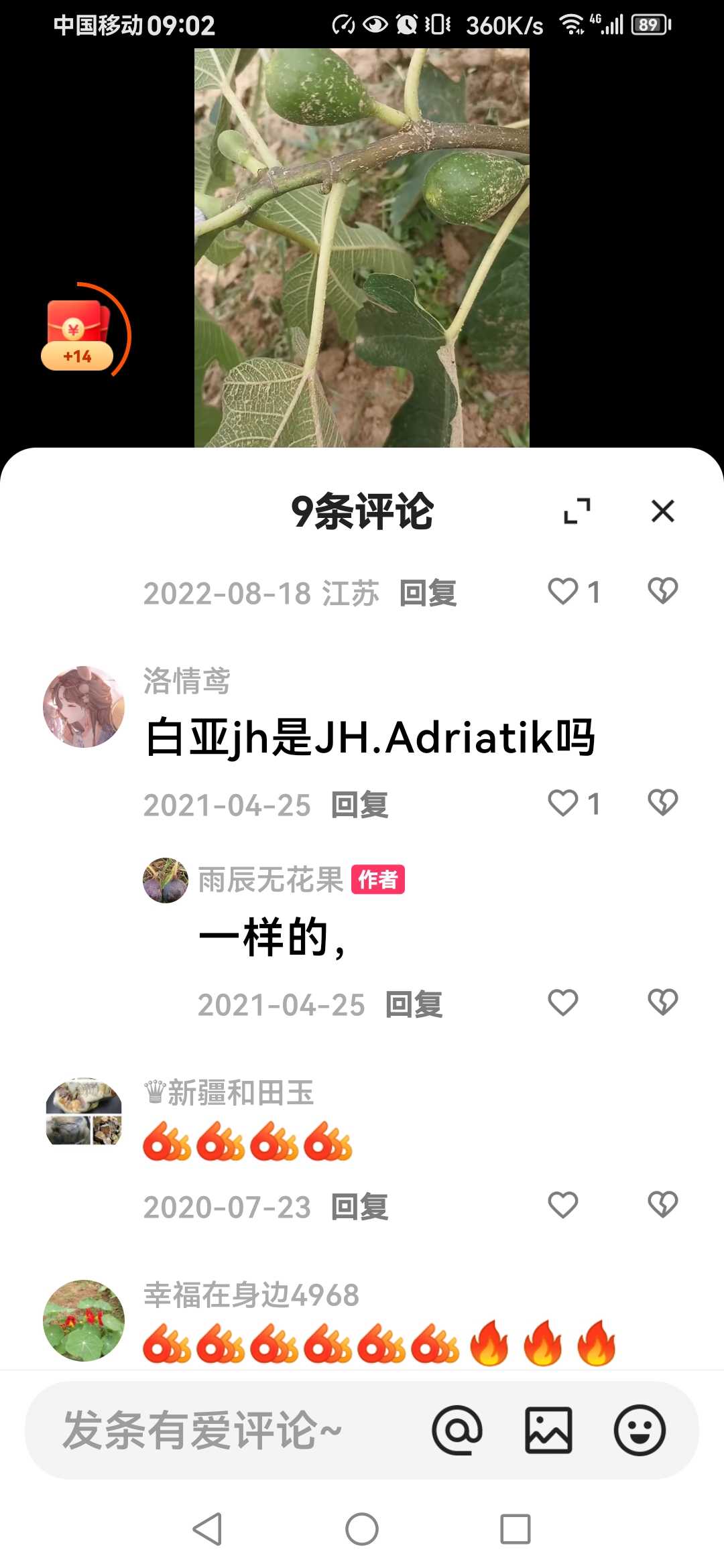Expand comments panel to full screen
The image size is (724, 1568).
coord(577,511)
